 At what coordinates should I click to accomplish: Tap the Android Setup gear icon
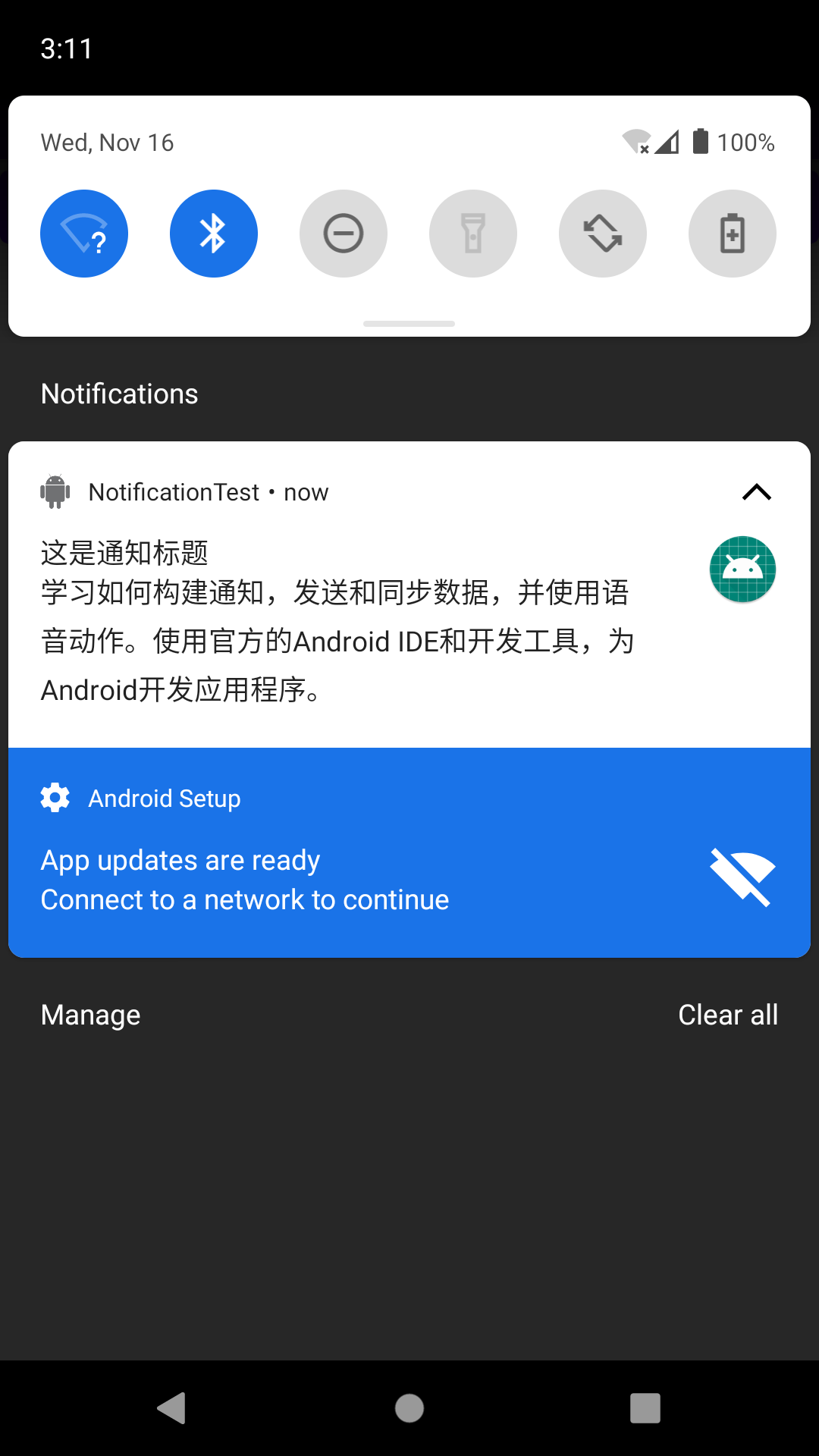click(54, 798)
